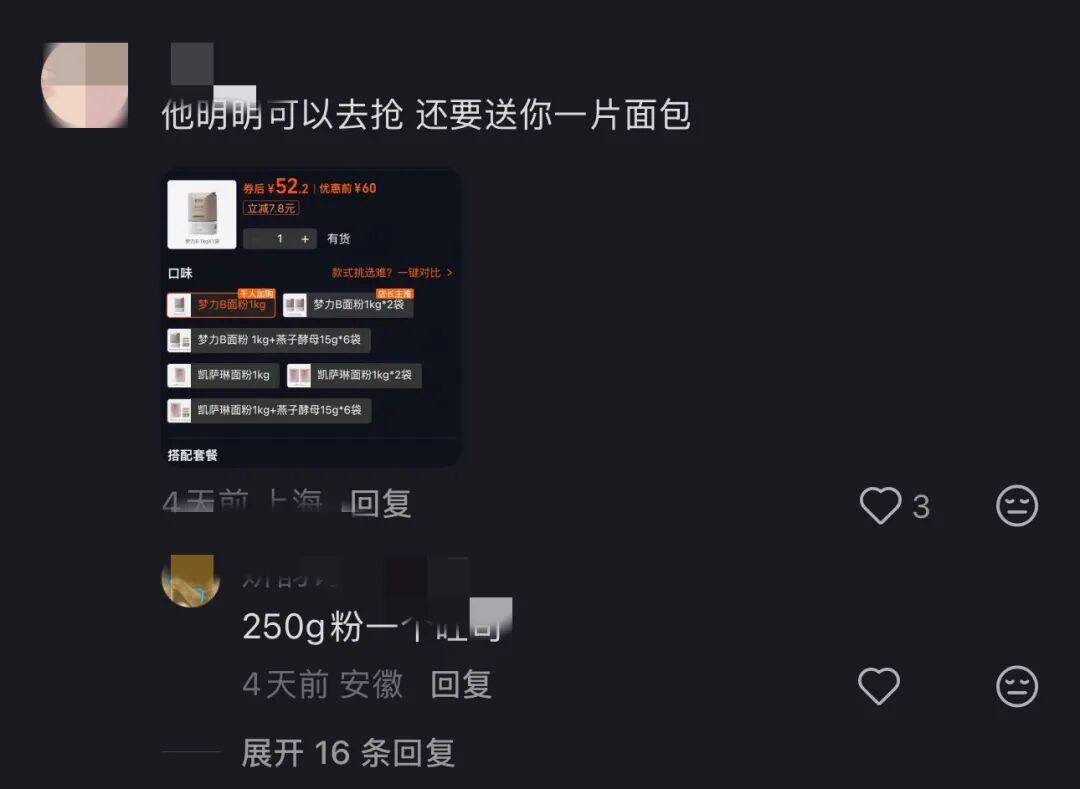
Task: Dislike the comment about 一片面包
Action: tap(1017, 506)
